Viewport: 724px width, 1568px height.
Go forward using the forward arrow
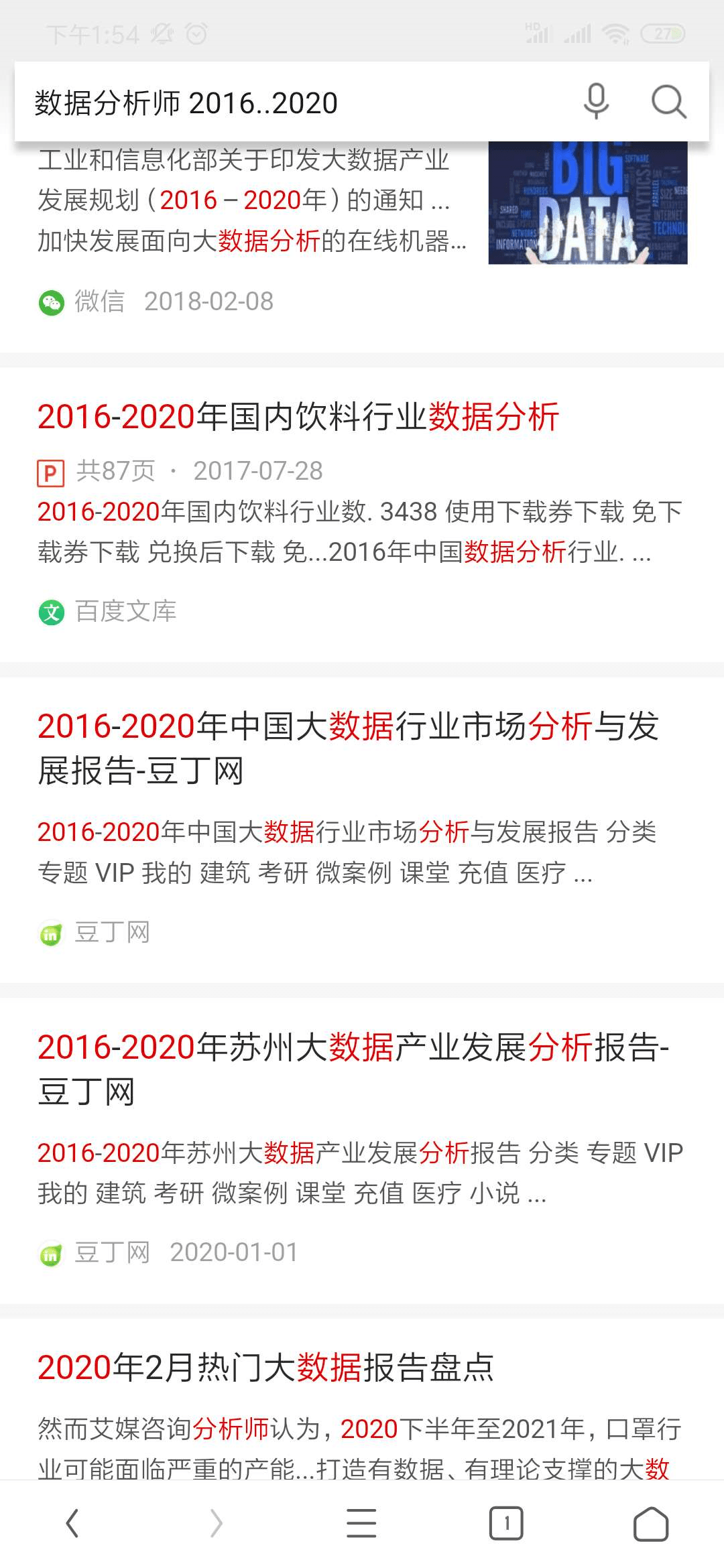(x=216, y=1524)
